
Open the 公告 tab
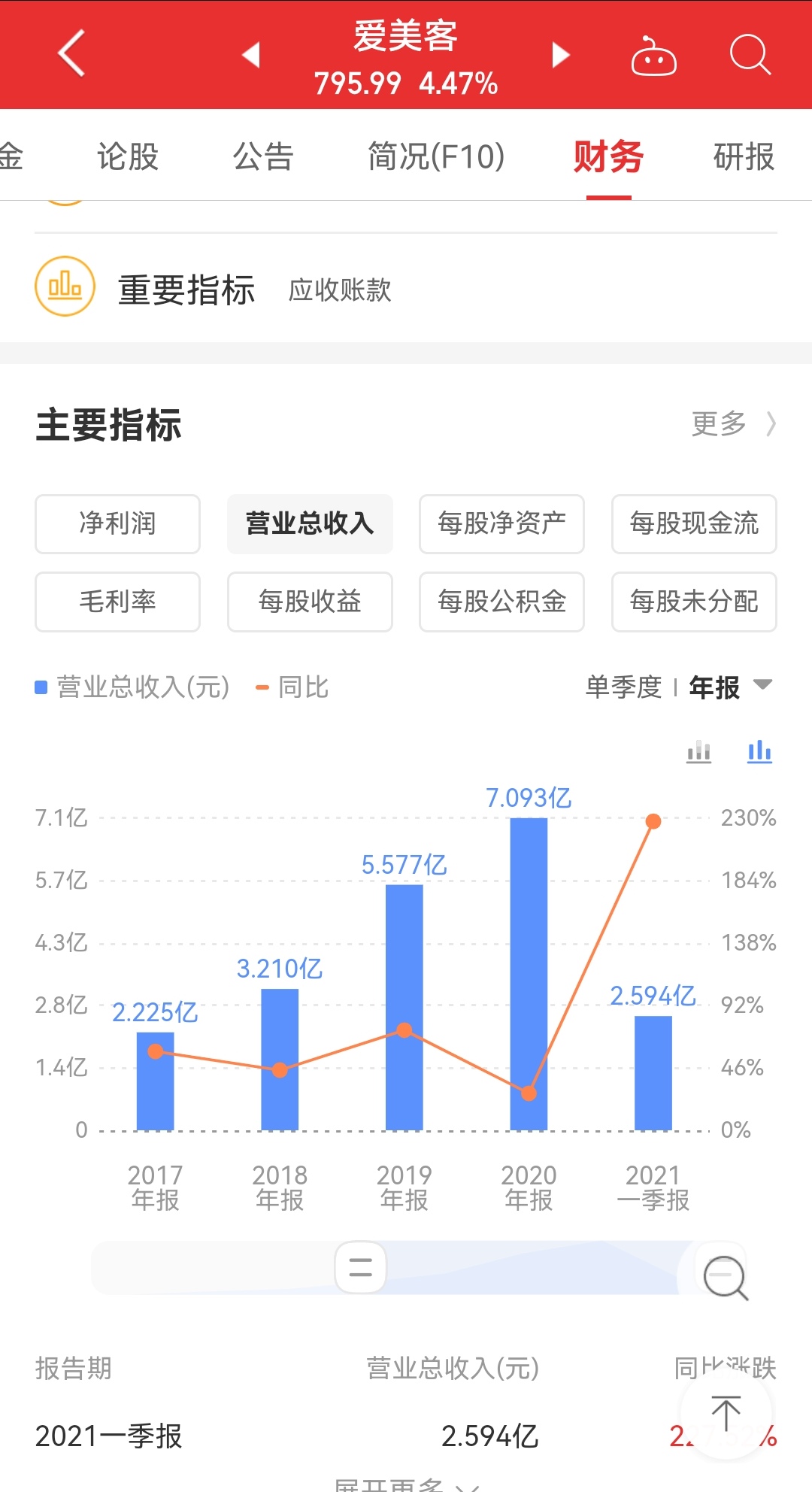coord(264,157)
